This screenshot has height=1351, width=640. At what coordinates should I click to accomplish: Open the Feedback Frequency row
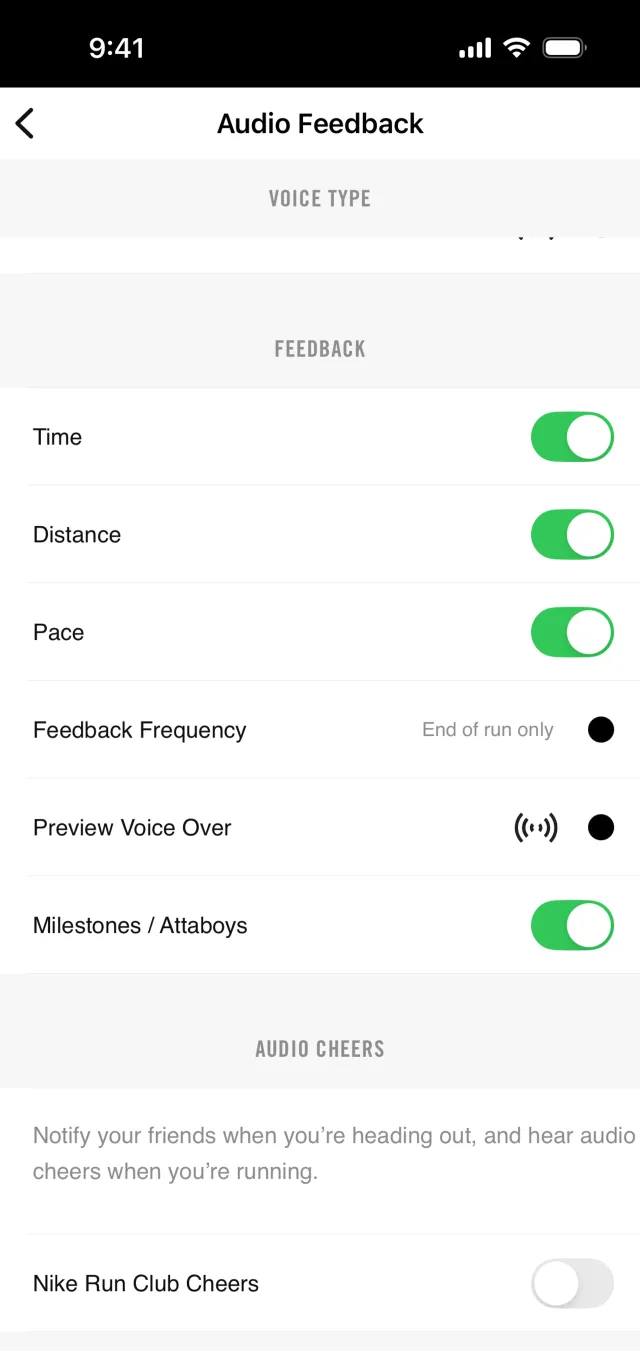tap(320, 730)
